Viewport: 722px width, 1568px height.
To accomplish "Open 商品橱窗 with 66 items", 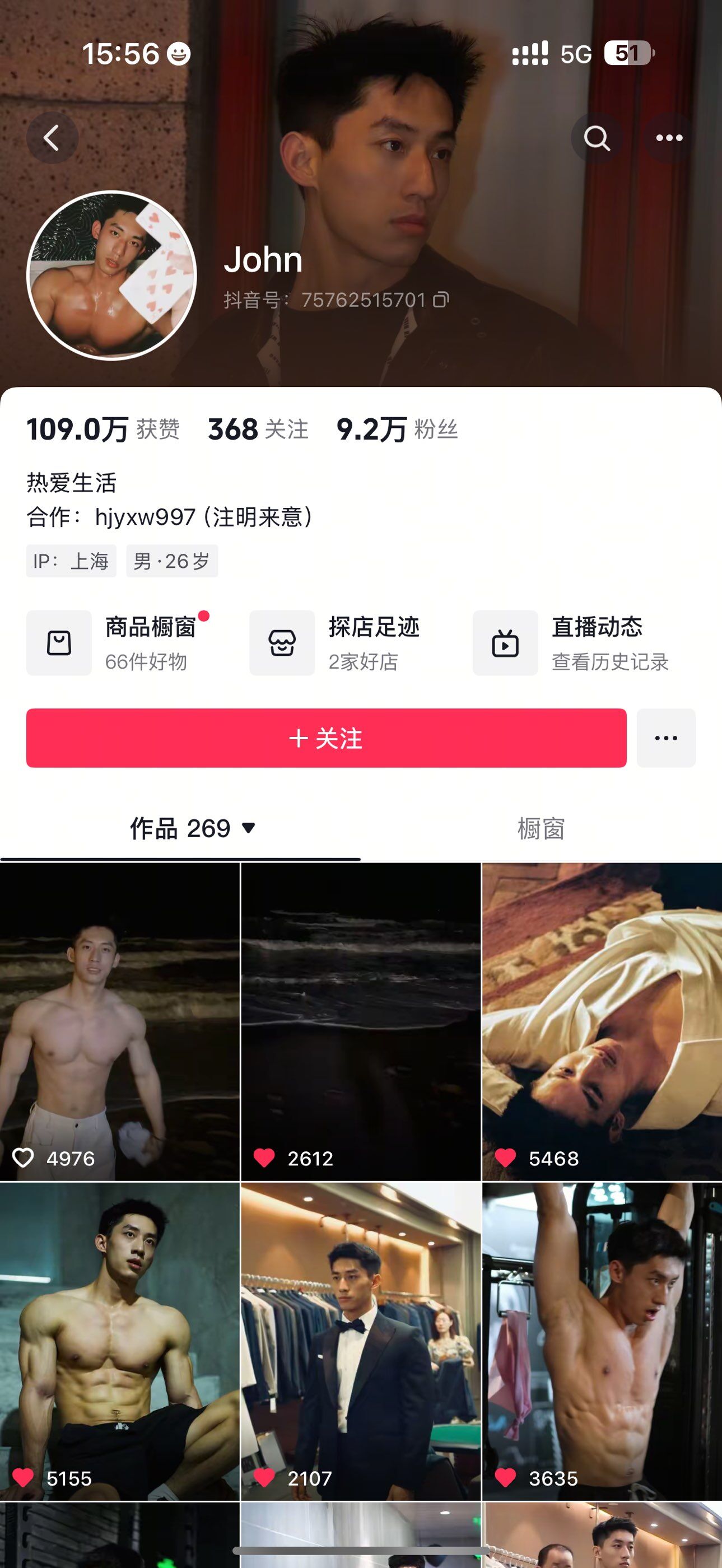I will (x=119, y=643).
